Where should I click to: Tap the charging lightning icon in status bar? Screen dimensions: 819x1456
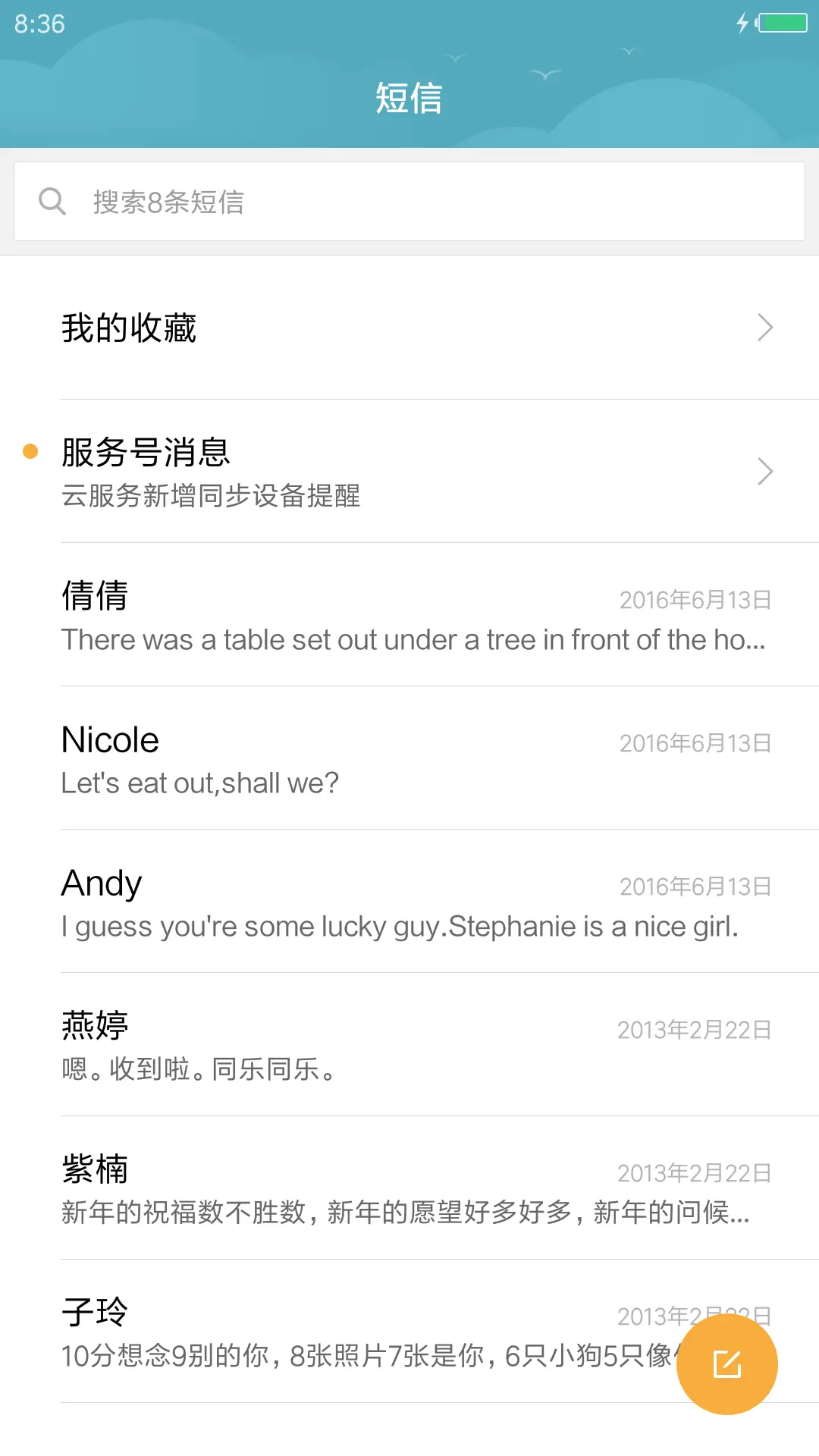(x=742, y=24)
